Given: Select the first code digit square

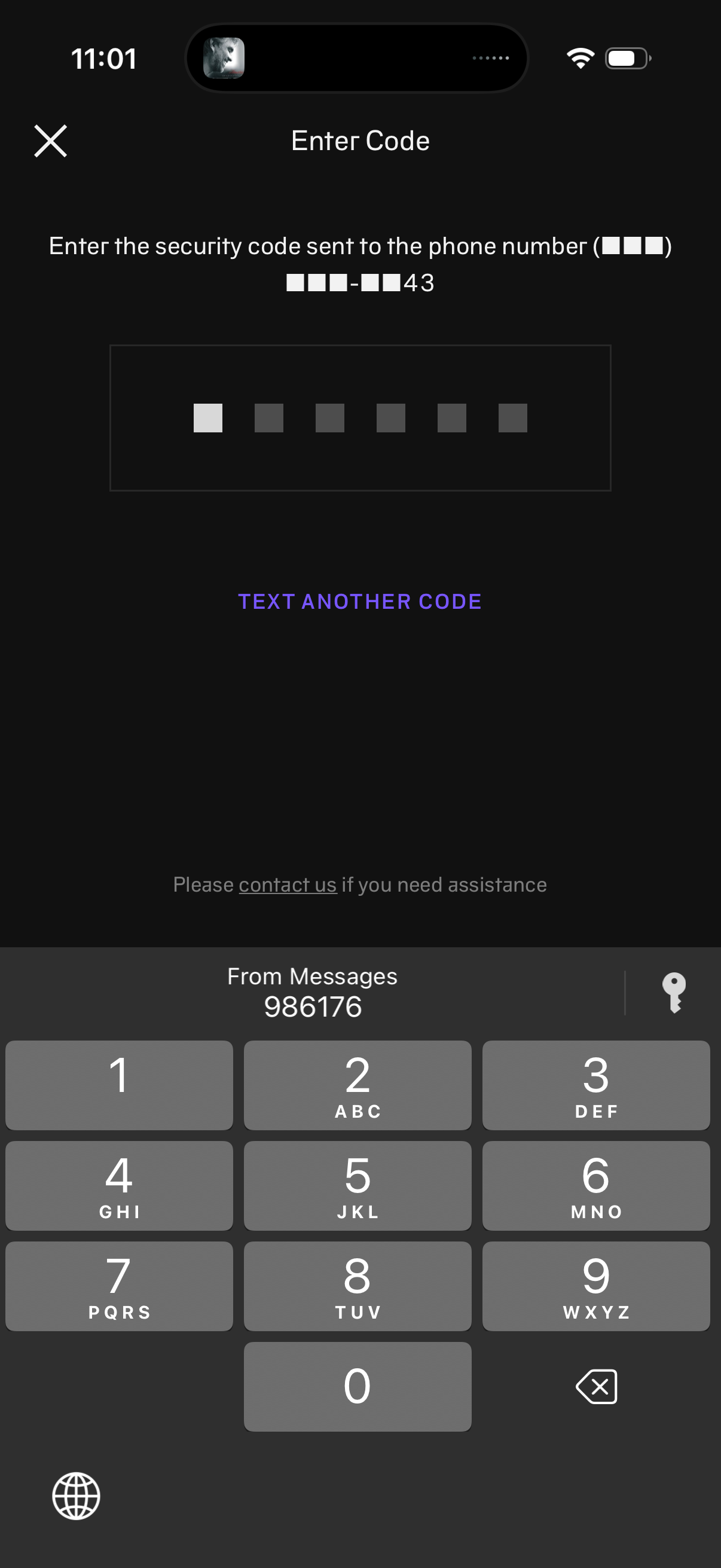Looking at the screenshot, I should [207, 417].
